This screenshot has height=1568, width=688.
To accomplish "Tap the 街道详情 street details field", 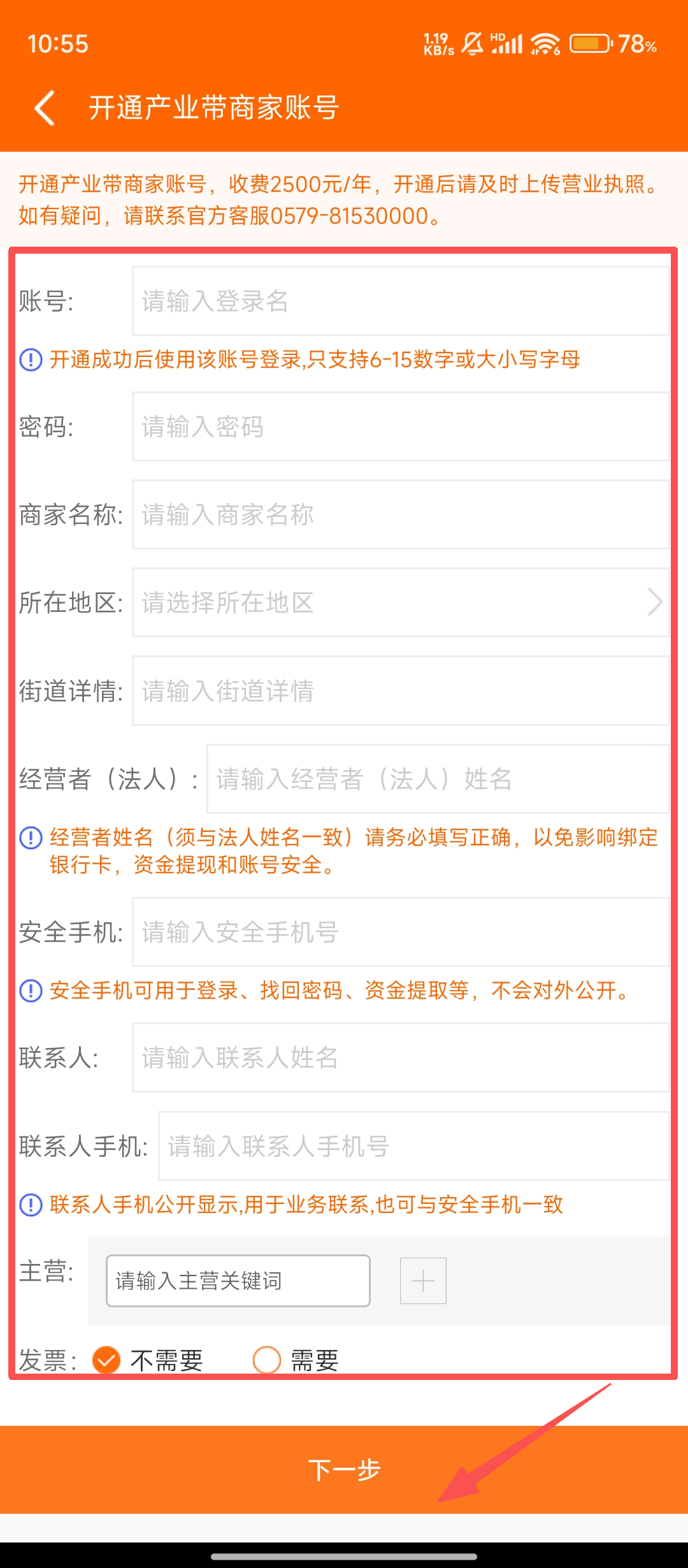I will coord(400,691).
